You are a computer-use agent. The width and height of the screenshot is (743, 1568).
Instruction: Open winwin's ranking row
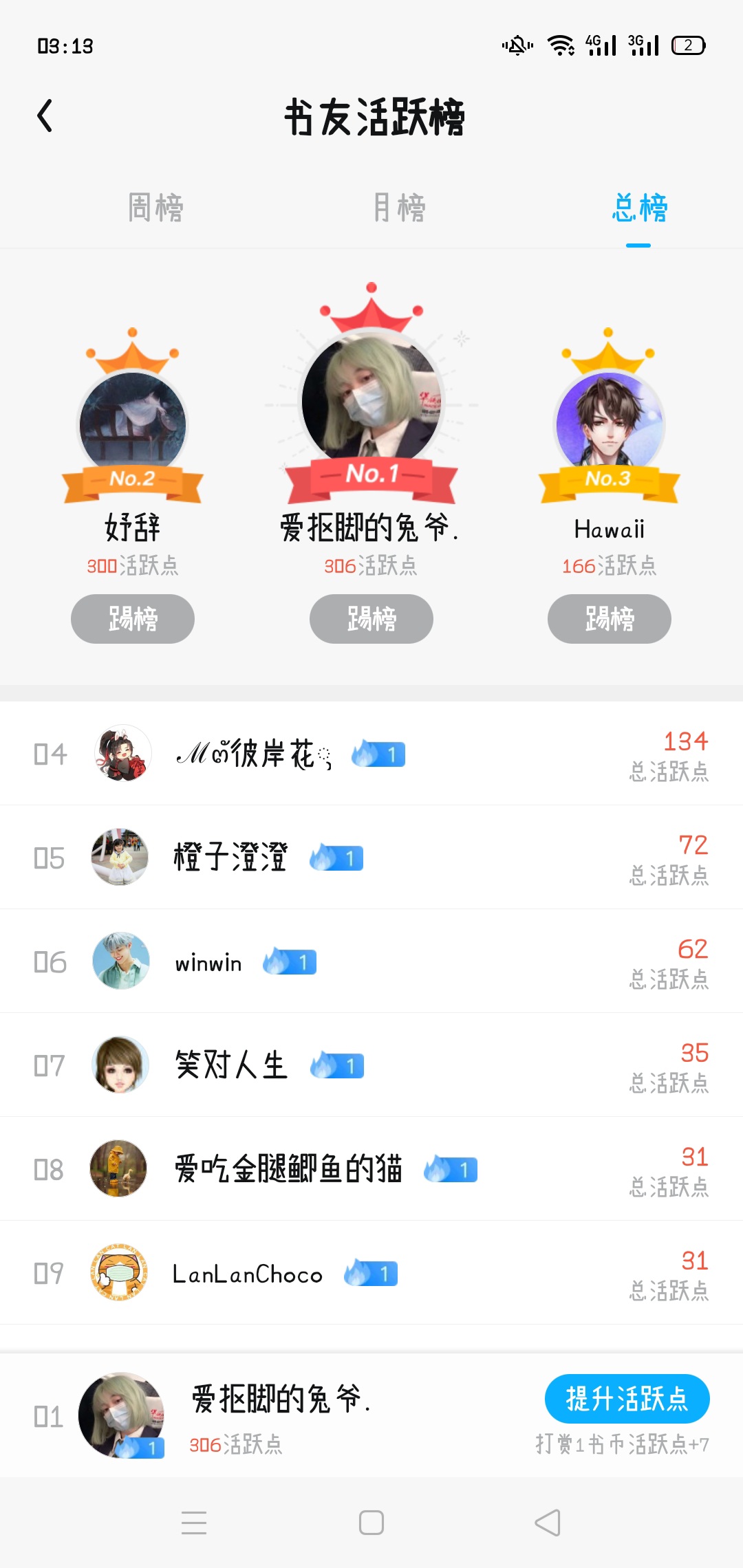coord(371,961)
